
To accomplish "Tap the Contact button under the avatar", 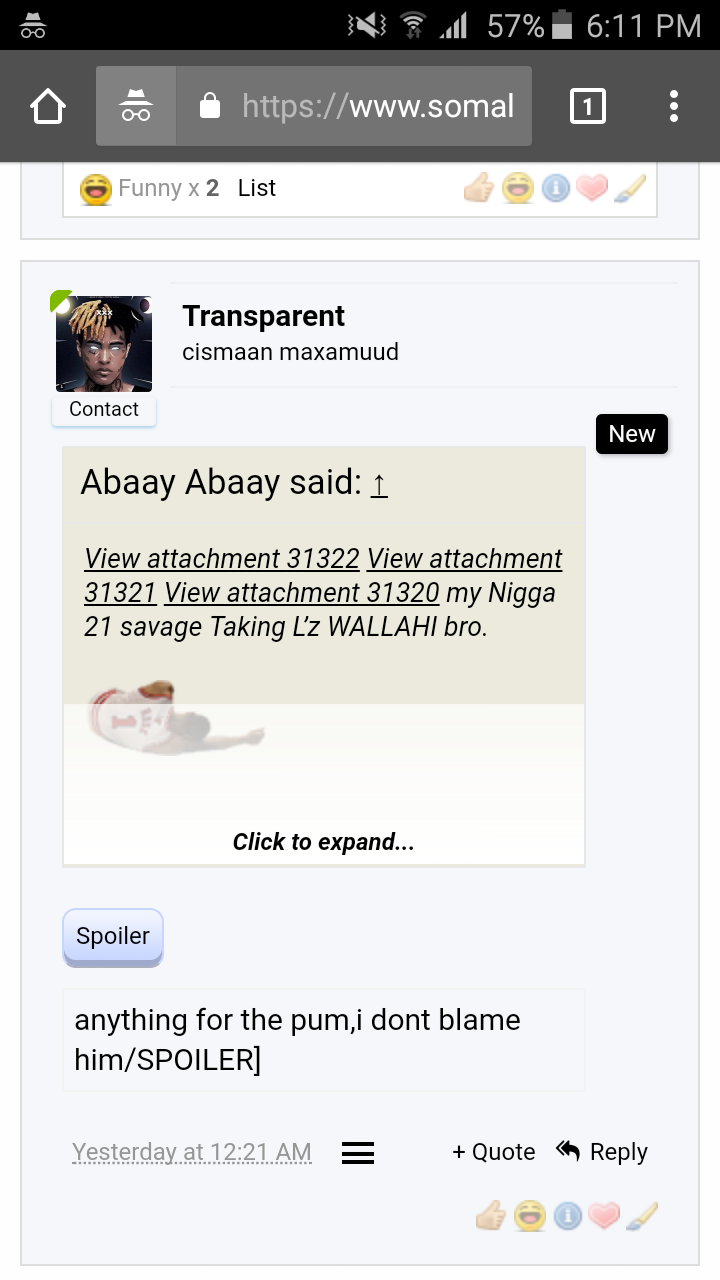I will tap(104, 409).
